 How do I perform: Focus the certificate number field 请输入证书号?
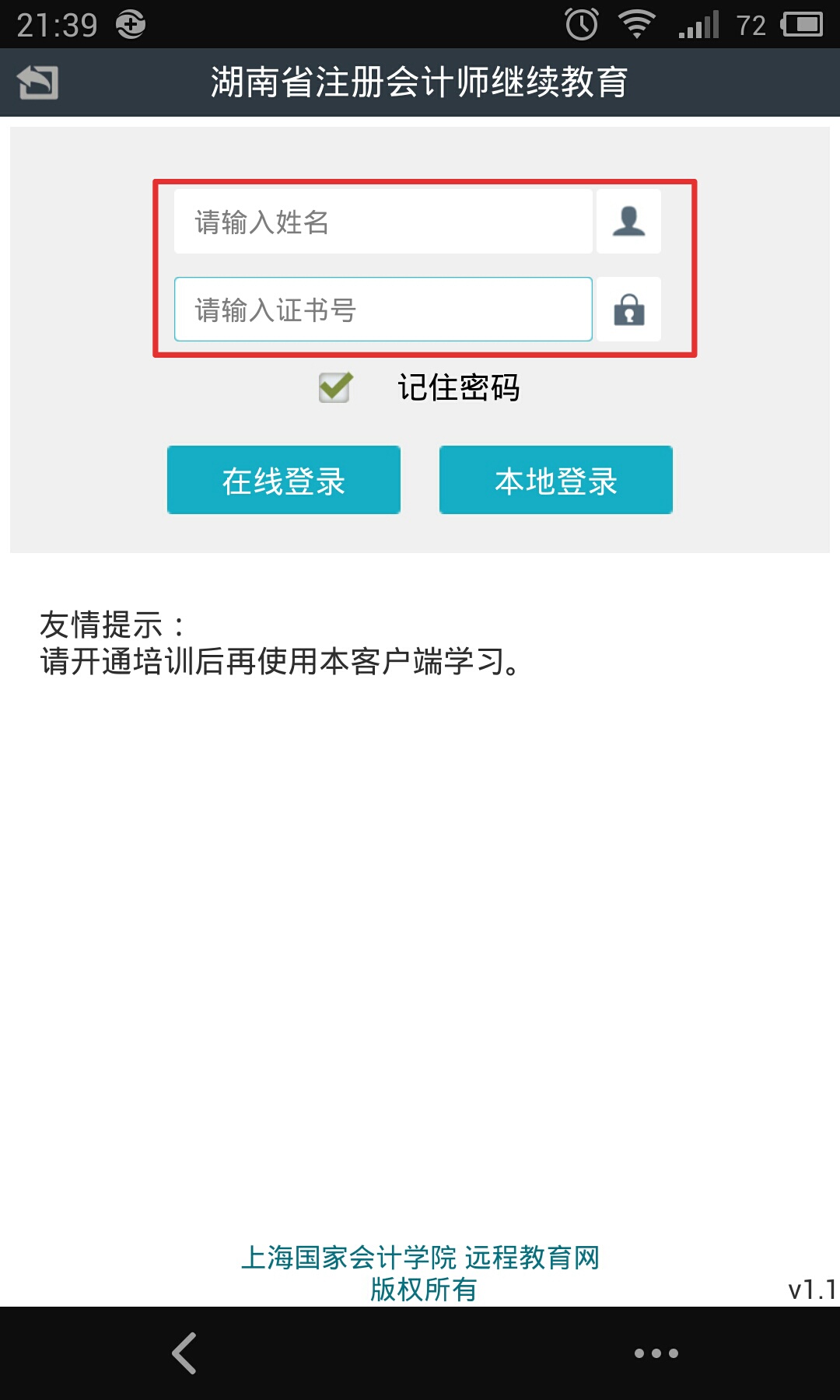click(x=383, y=310)
